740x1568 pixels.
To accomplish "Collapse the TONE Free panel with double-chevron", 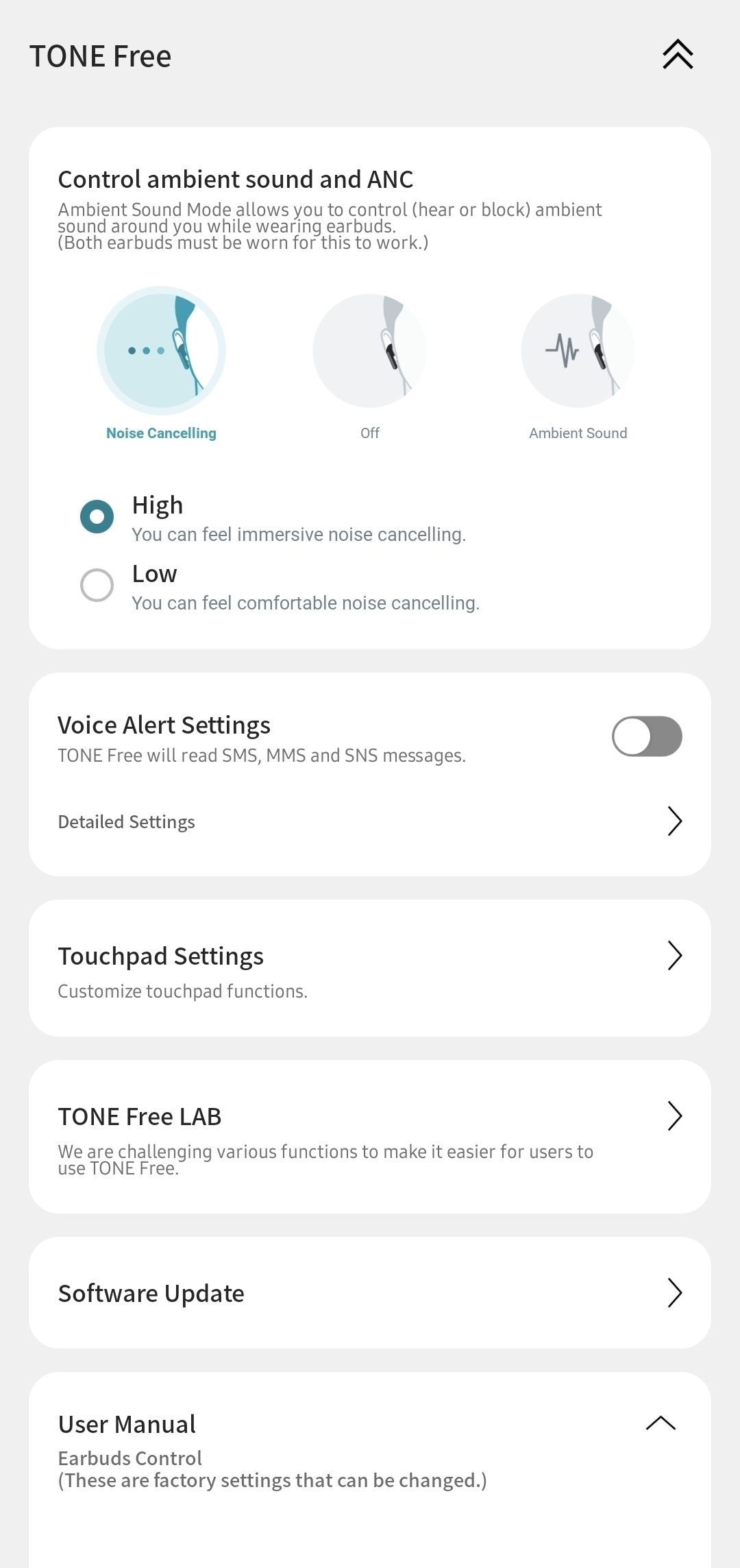I will coord(678,55).
